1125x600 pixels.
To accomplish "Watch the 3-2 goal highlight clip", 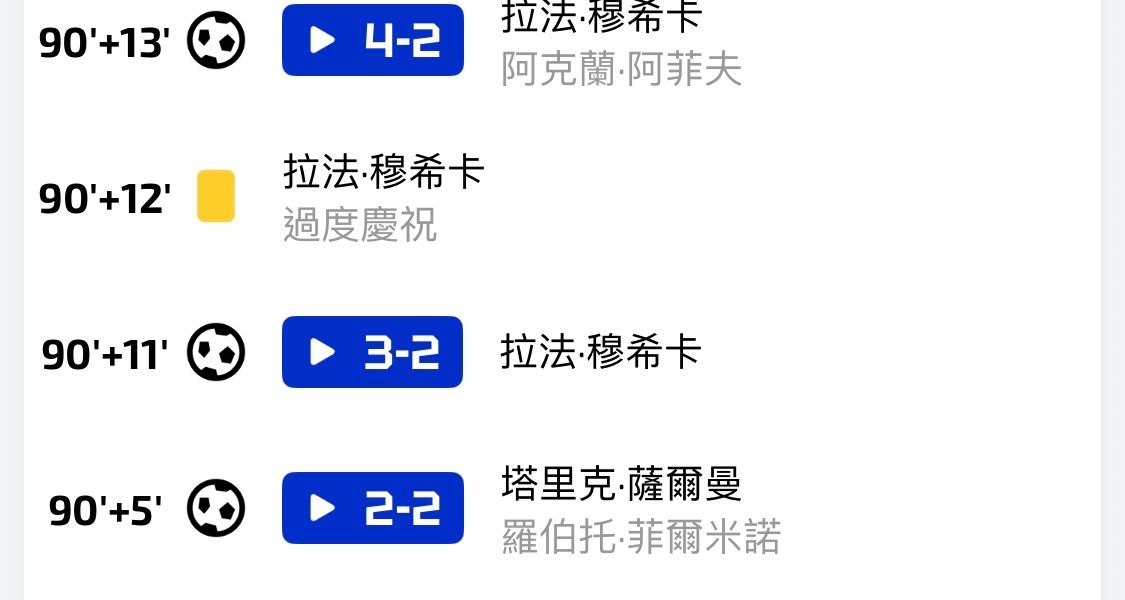I will [372, 352].
